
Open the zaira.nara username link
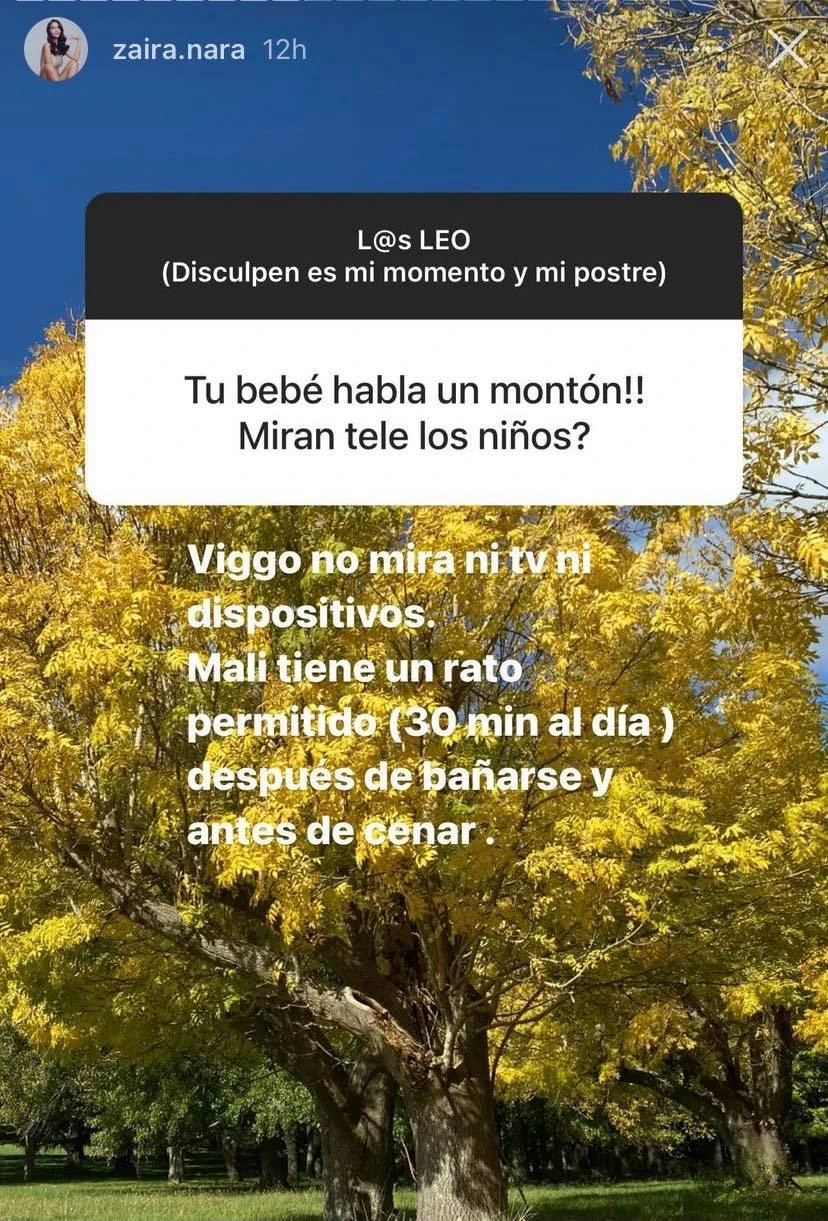point(179,50)
